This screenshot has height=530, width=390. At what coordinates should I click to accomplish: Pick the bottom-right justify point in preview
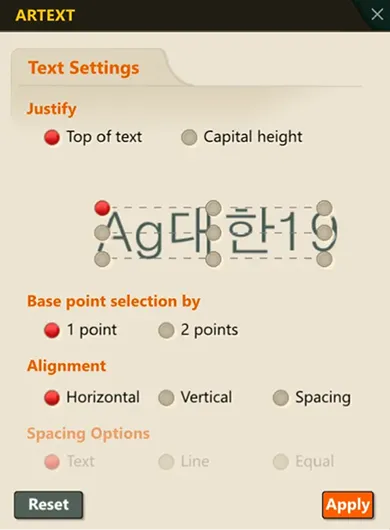pyautogui.click(x=324, y=259)
